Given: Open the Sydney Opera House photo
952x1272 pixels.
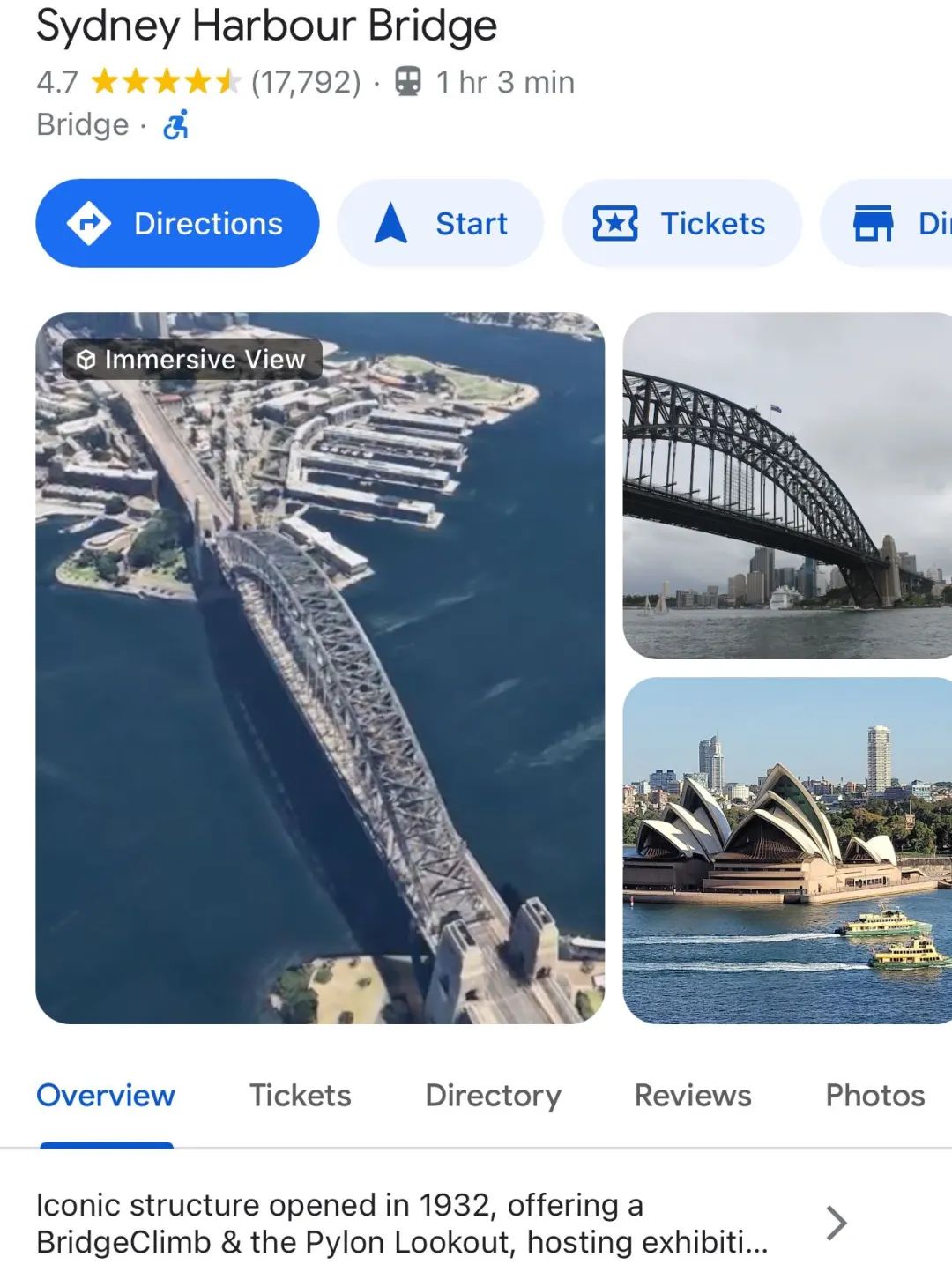Looking at the screenshot, I should [786, 850].
